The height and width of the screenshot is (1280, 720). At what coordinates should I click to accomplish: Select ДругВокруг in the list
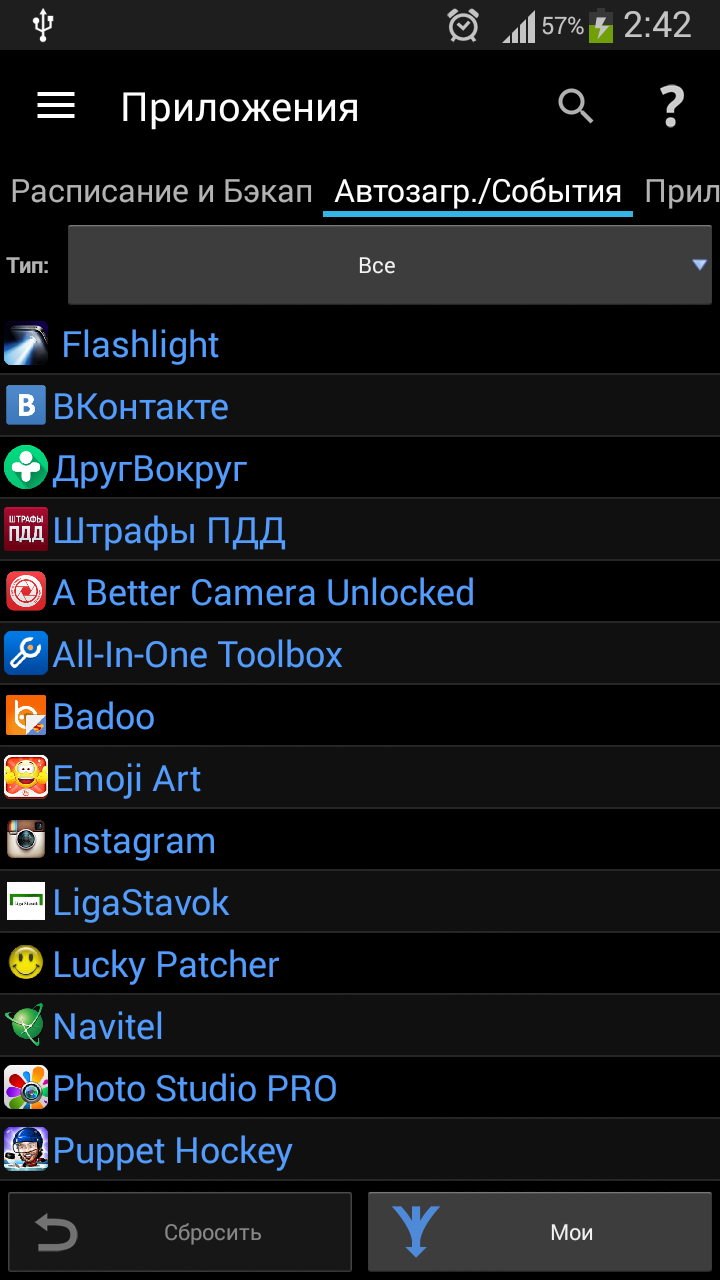pyautogui.click(x=150, y=469)
